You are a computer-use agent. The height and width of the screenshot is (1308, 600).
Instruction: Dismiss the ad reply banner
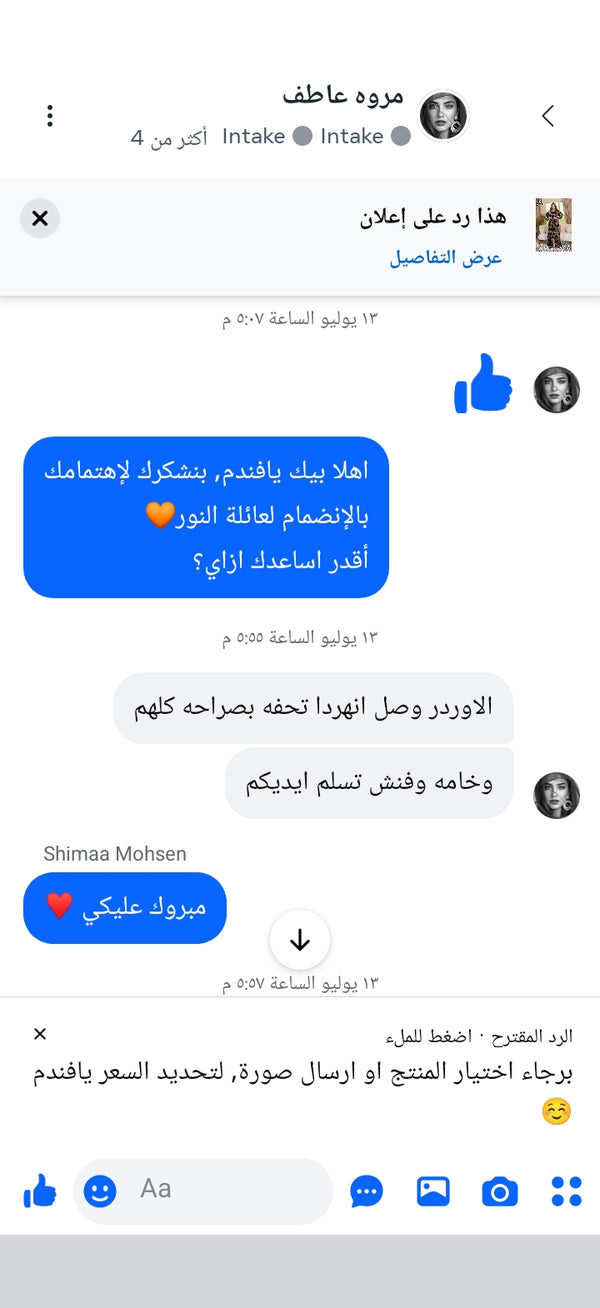click(x=40, y=218)
